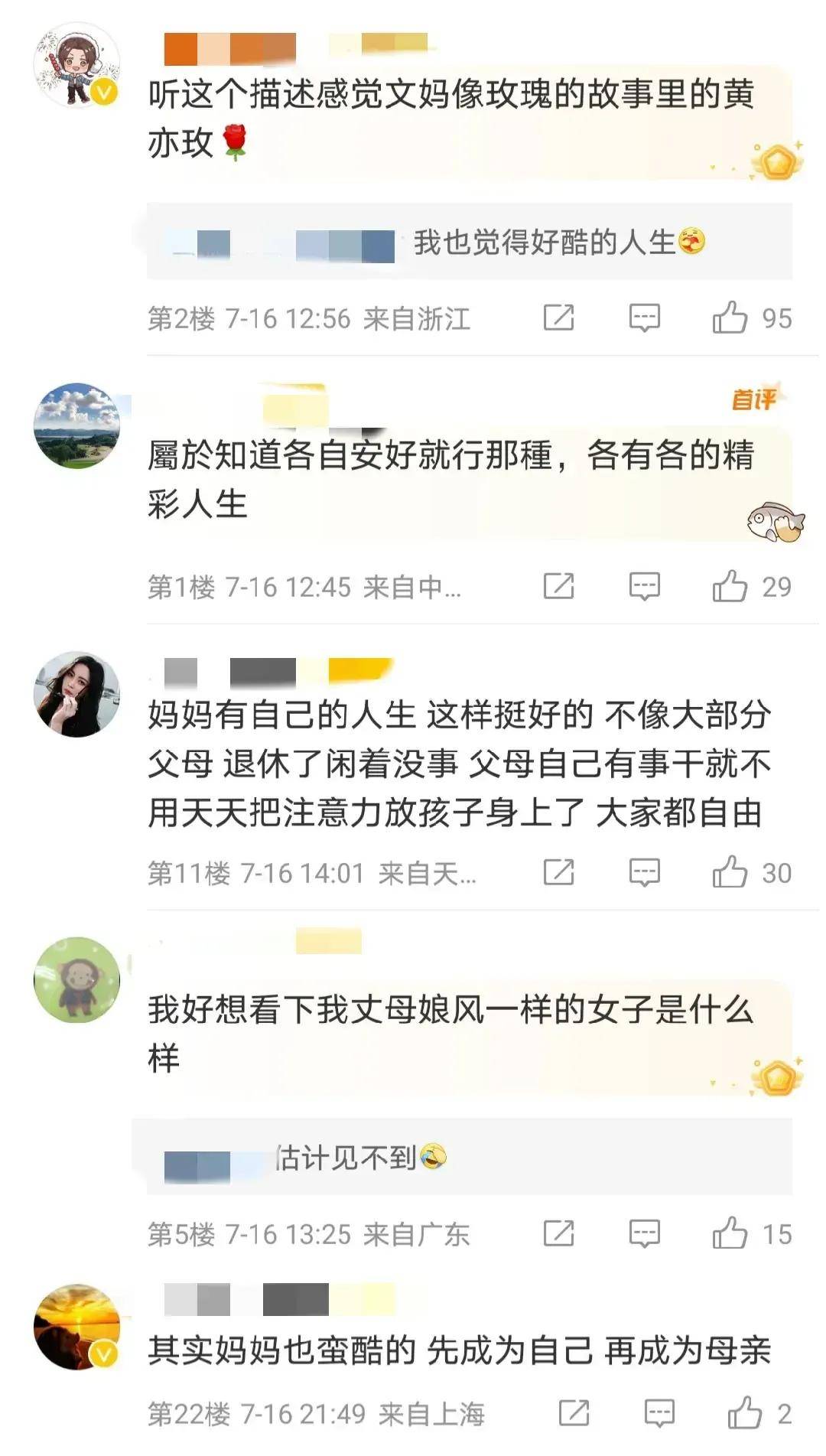
Task: Share the 第2楼 comment about 黄亦玫
Action: coord(558,318)
